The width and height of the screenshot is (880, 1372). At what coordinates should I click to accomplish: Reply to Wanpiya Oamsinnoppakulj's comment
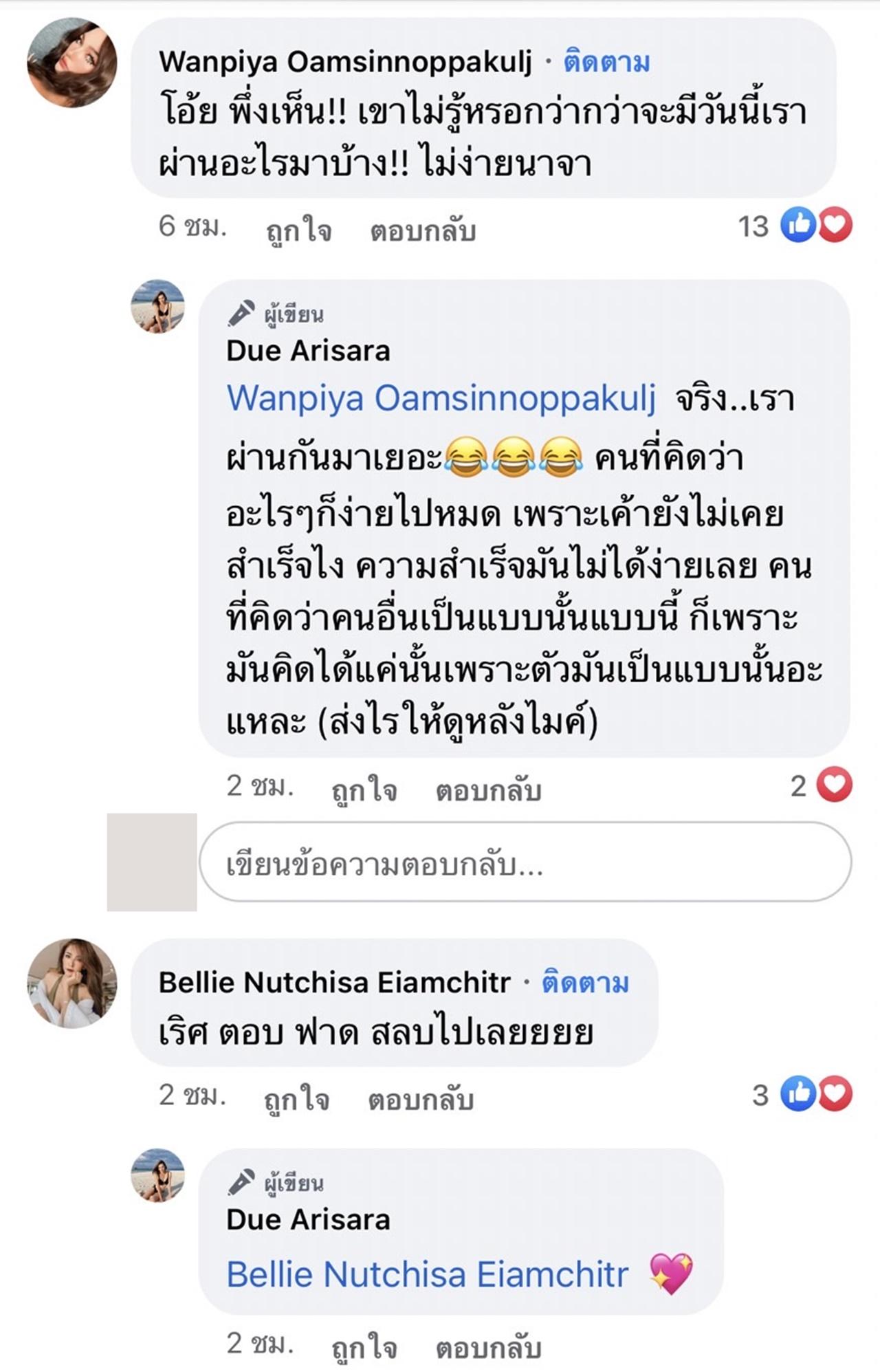click(422, 230)
